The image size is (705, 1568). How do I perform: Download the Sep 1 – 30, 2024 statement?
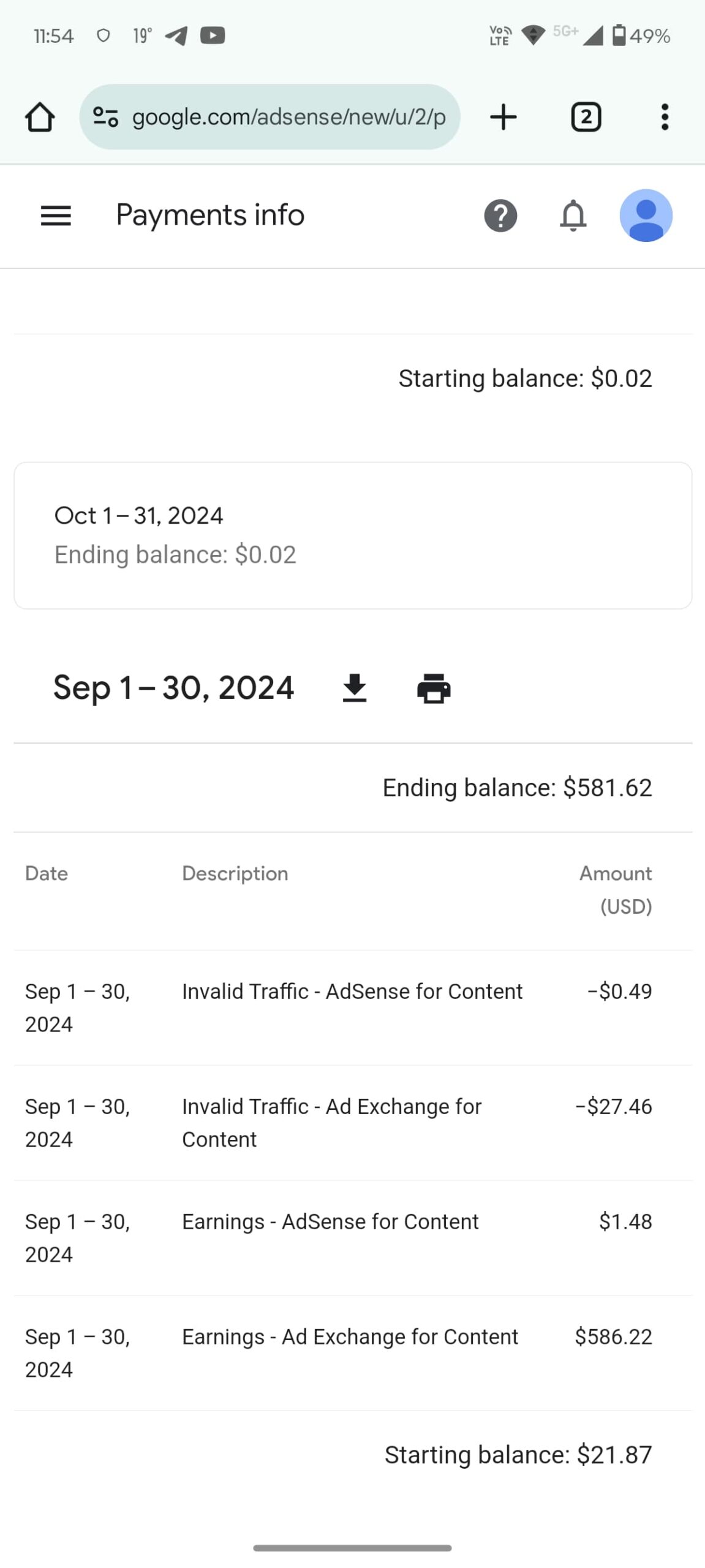click(354, 688)
